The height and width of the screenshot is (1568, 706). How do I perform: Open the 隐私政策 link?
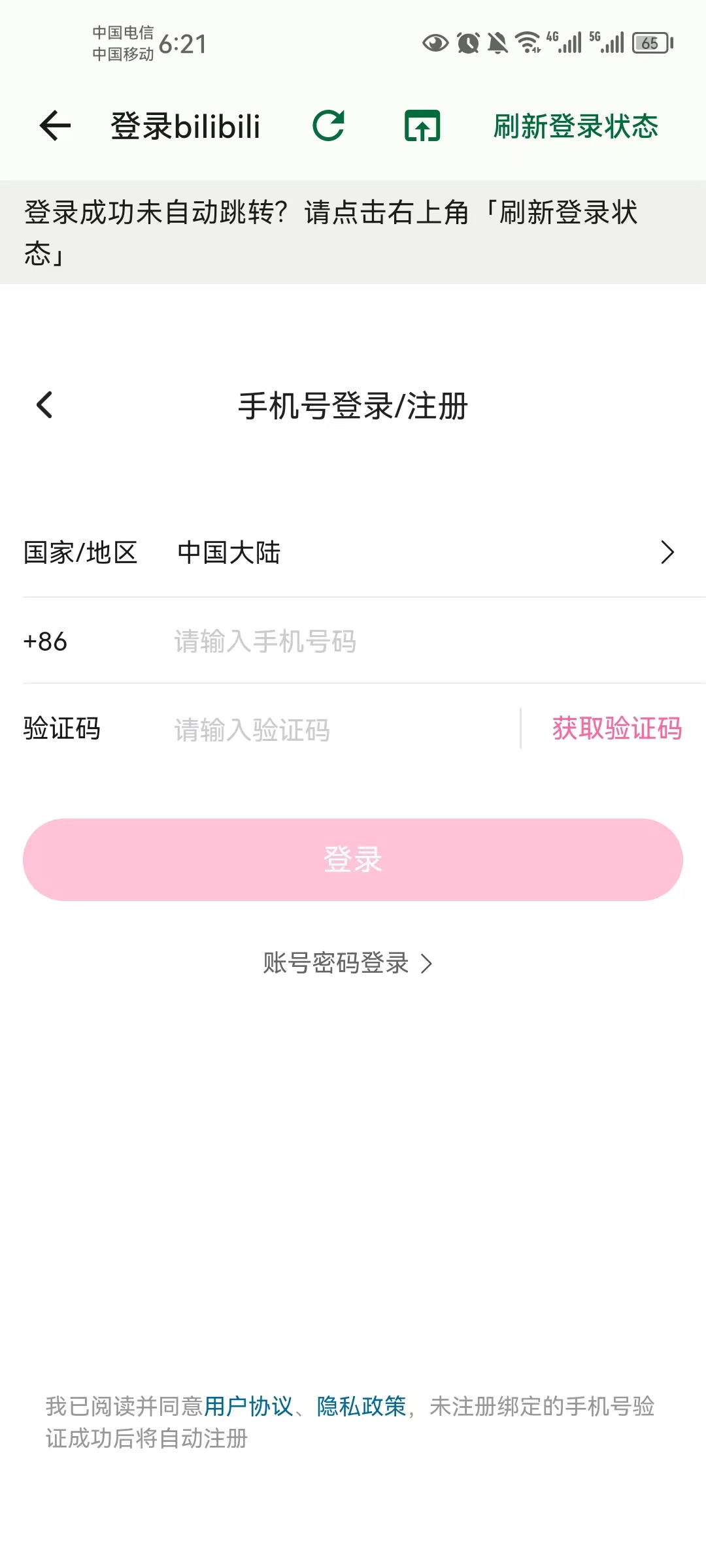(361, 1406)
